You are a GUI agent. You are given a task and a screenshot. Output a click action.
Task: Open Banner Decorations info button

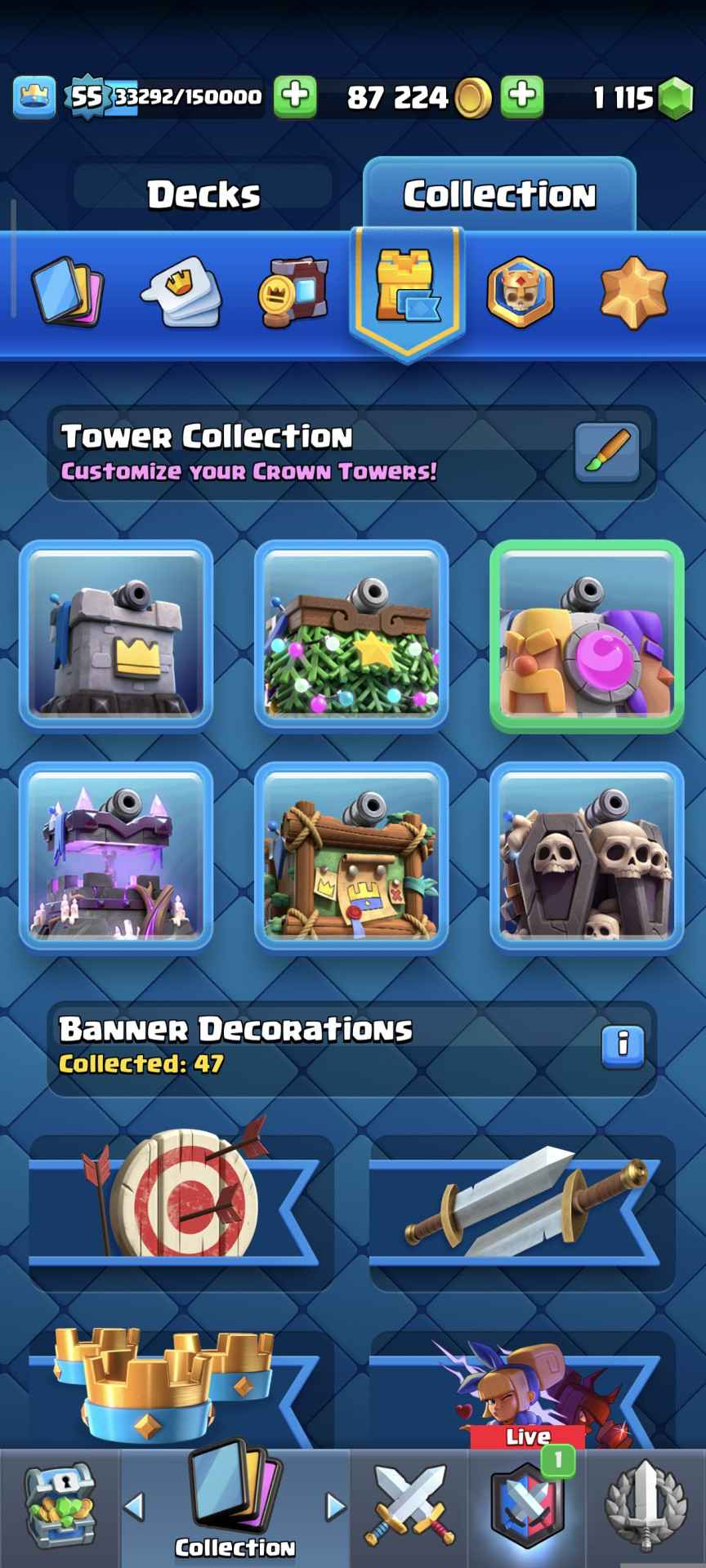(623, 1046)
